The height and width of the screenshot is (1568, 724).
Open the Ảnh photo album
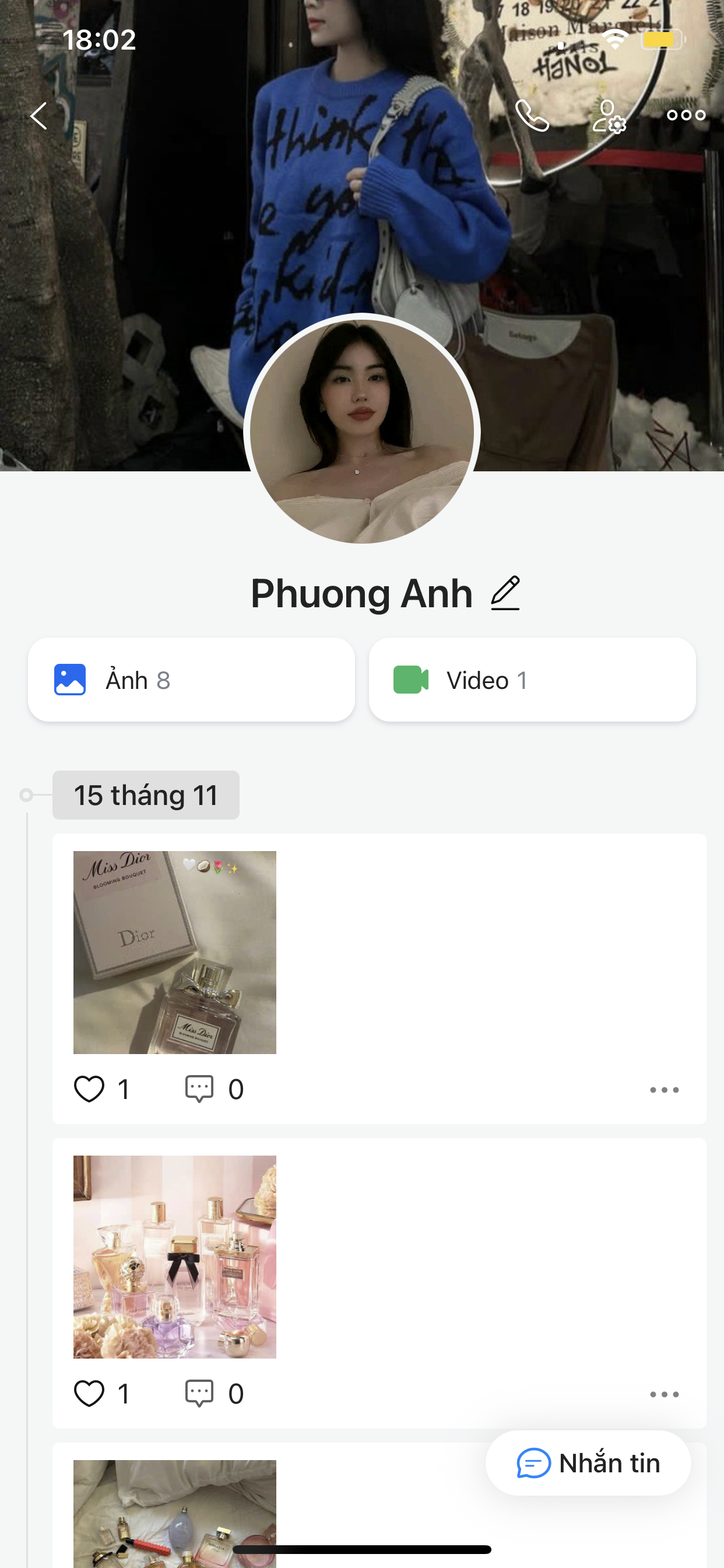191,680
